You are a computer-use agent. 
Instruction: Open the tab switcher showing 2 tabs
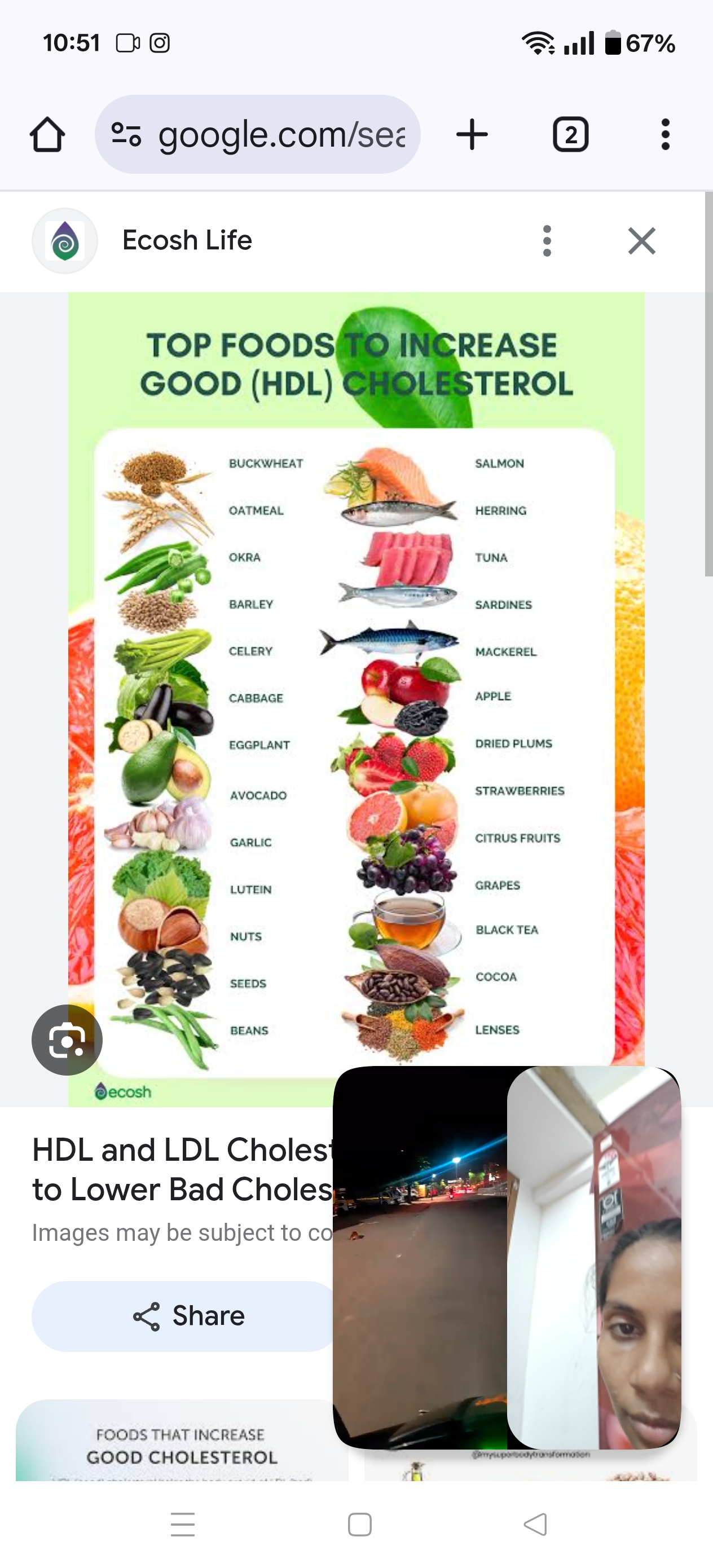(570, 135)
